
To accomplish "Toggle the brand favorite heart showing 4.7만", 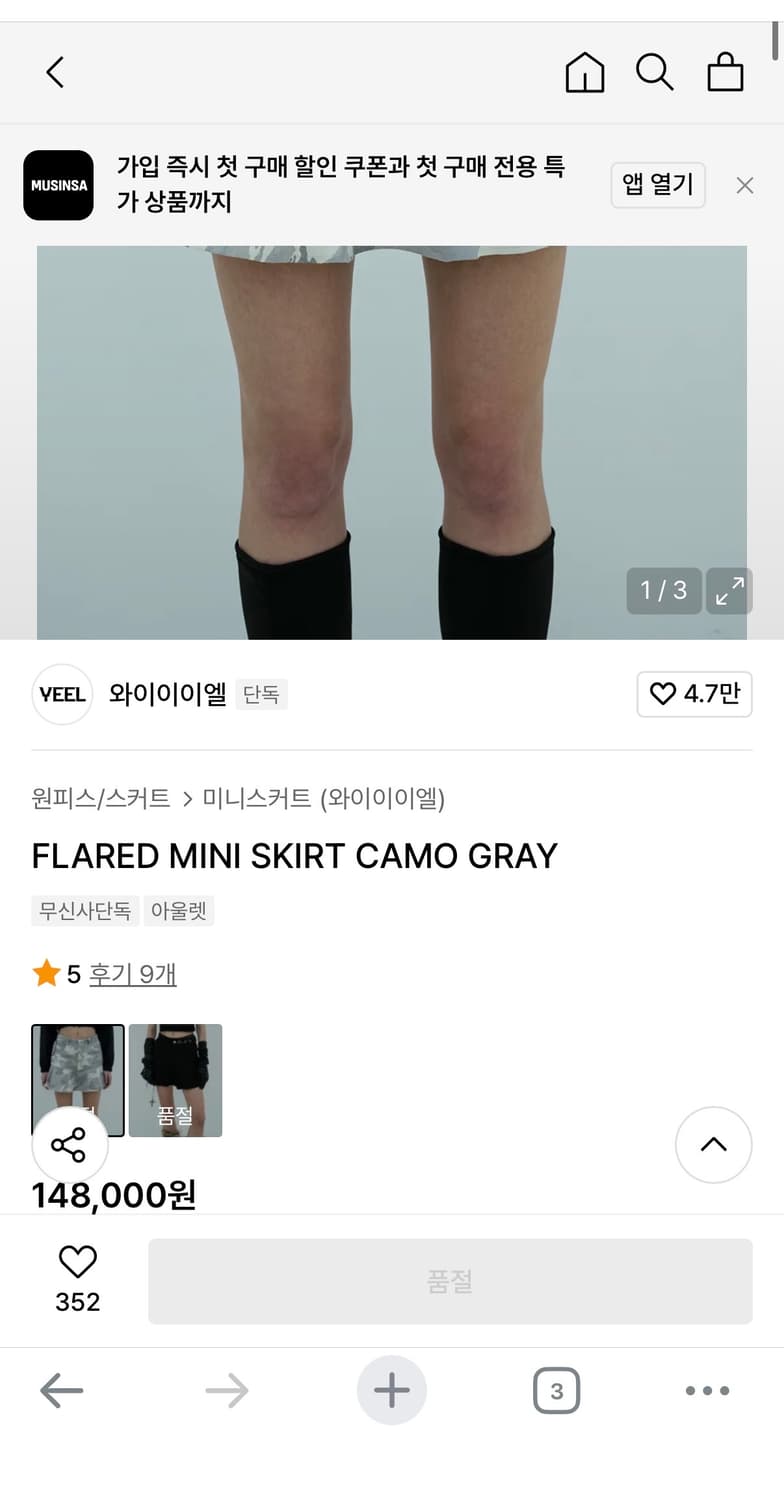I will coord(694,694).
